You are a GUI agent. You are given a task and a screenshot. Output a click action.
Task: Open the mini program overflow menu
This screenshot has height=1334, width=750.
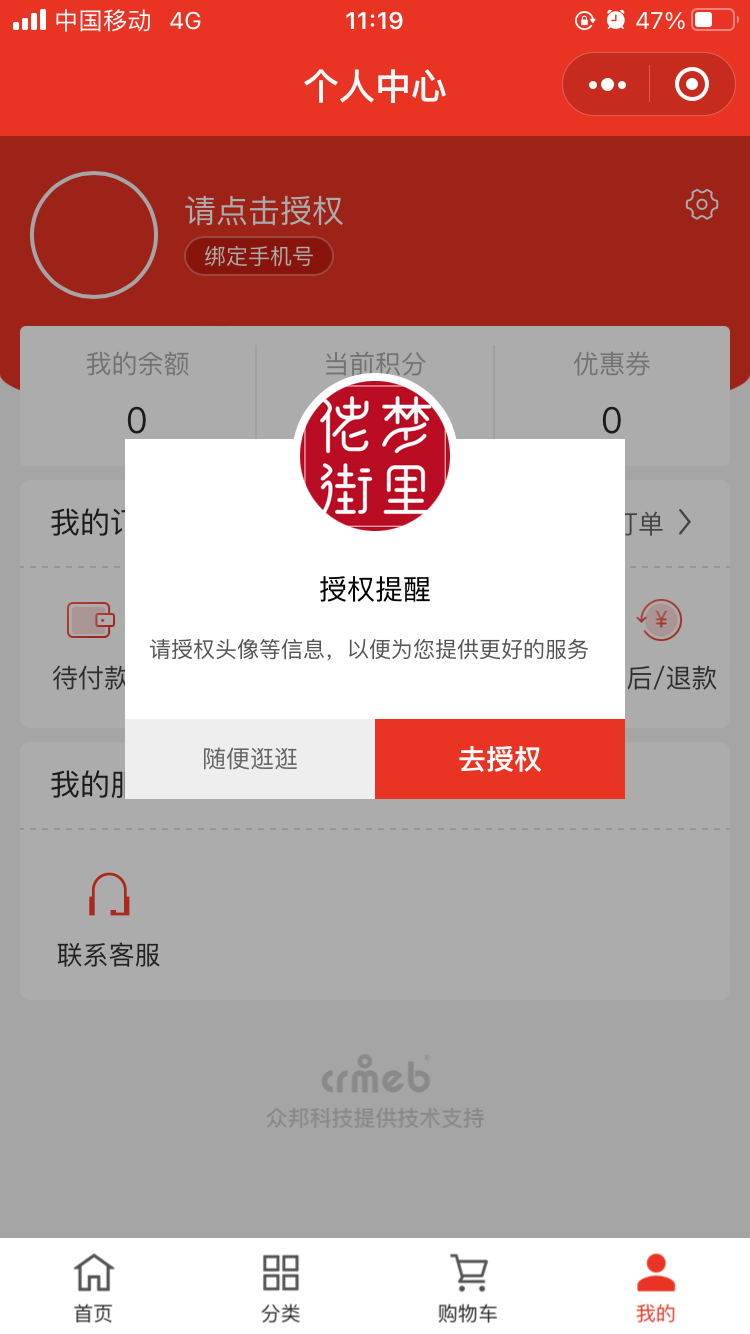click(x=607, y=84)
